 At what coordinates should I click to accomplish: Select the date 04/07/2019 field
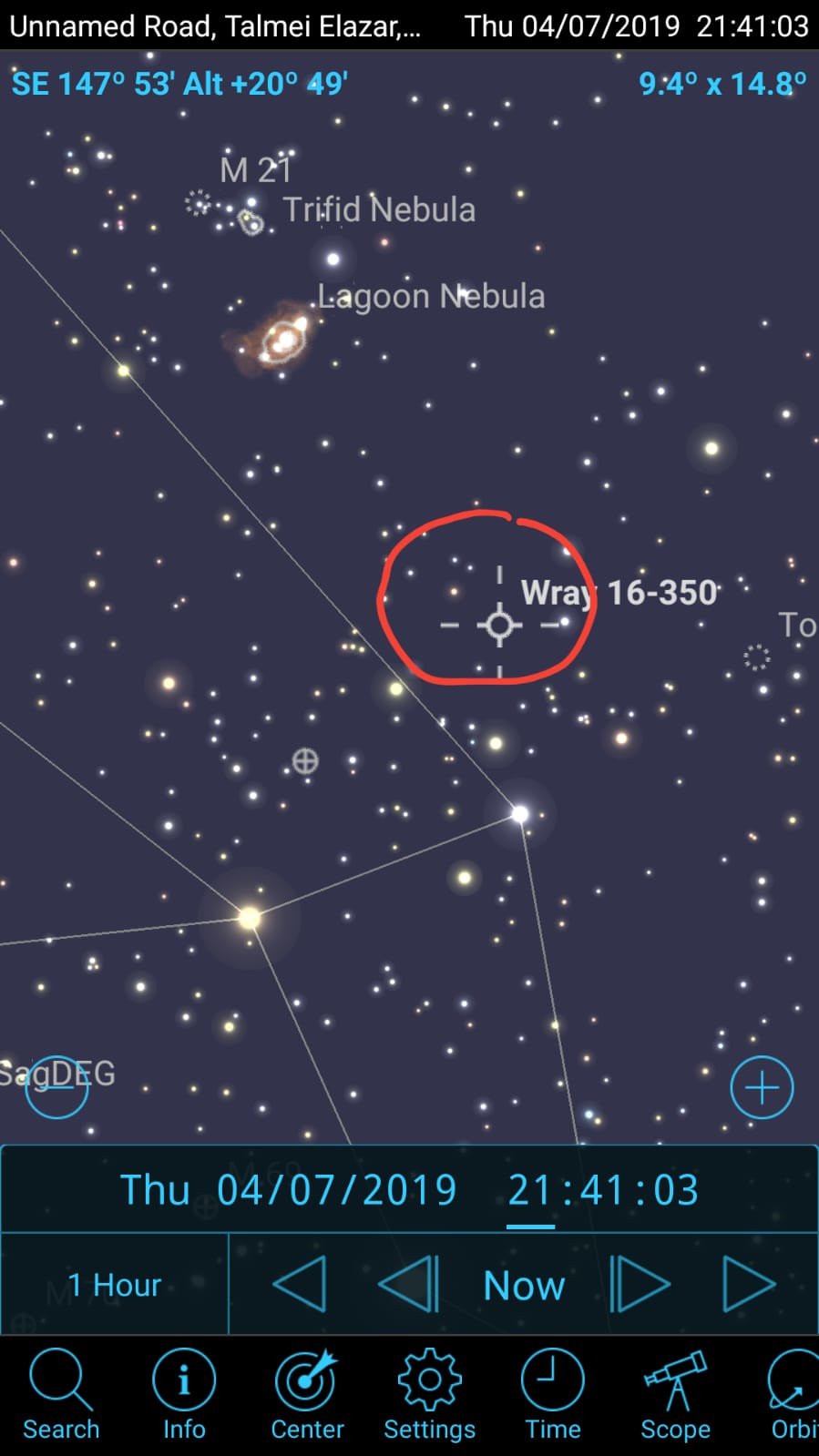pyautogui.click(x=336, y=1190)
